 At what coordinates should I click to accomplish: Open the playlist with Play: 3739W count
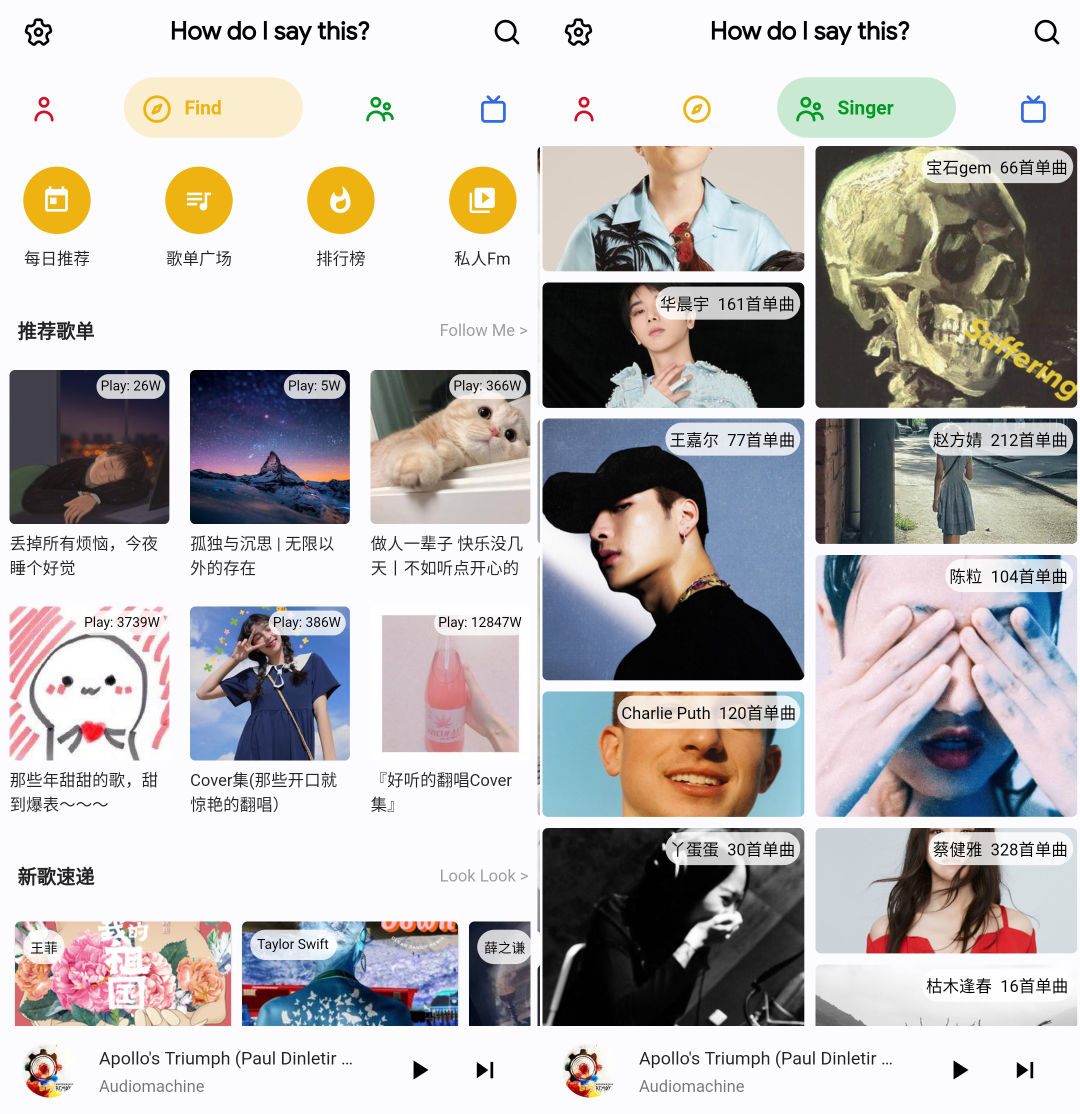point(89,683)
